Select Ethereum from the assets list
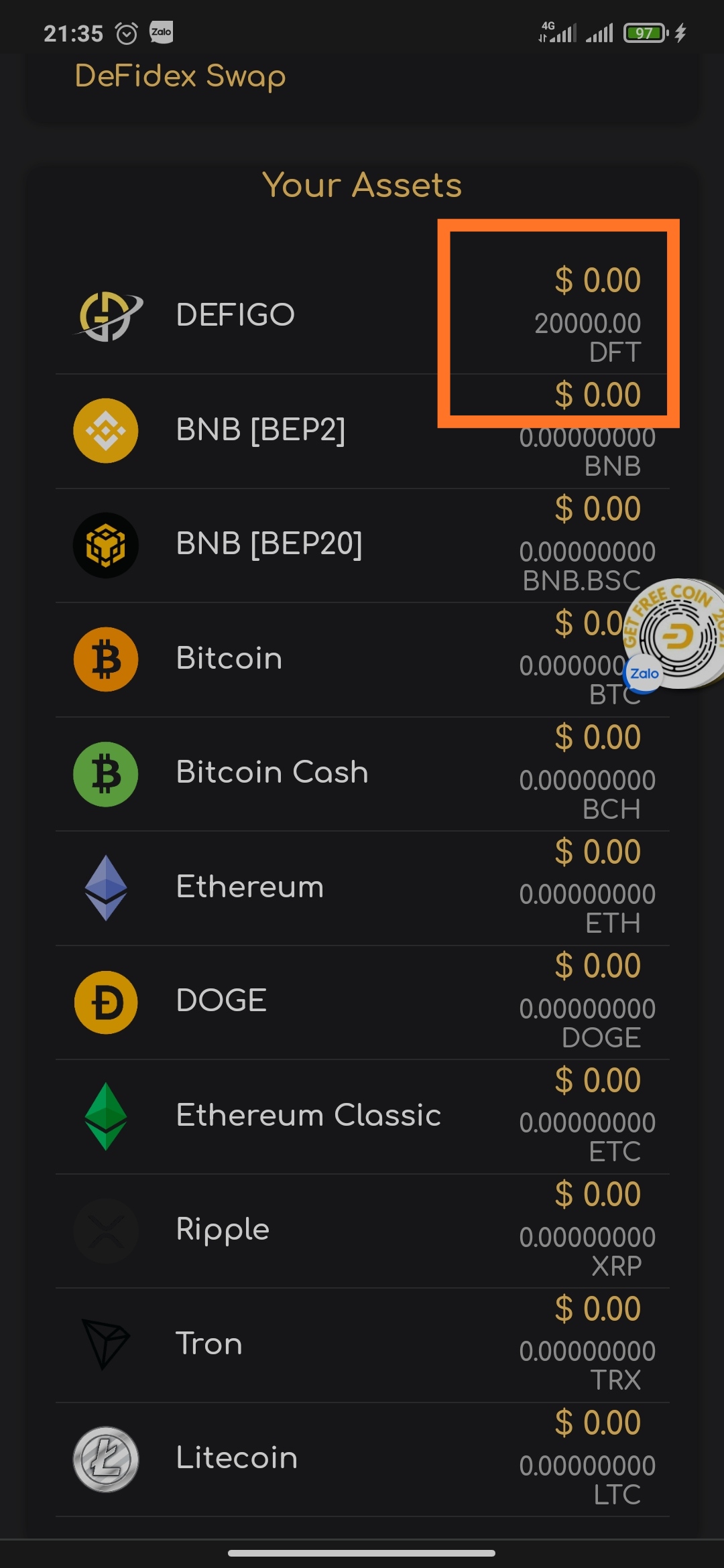Image resolution: width=724 pixels, height=1568 pixels. pos(249,887)
